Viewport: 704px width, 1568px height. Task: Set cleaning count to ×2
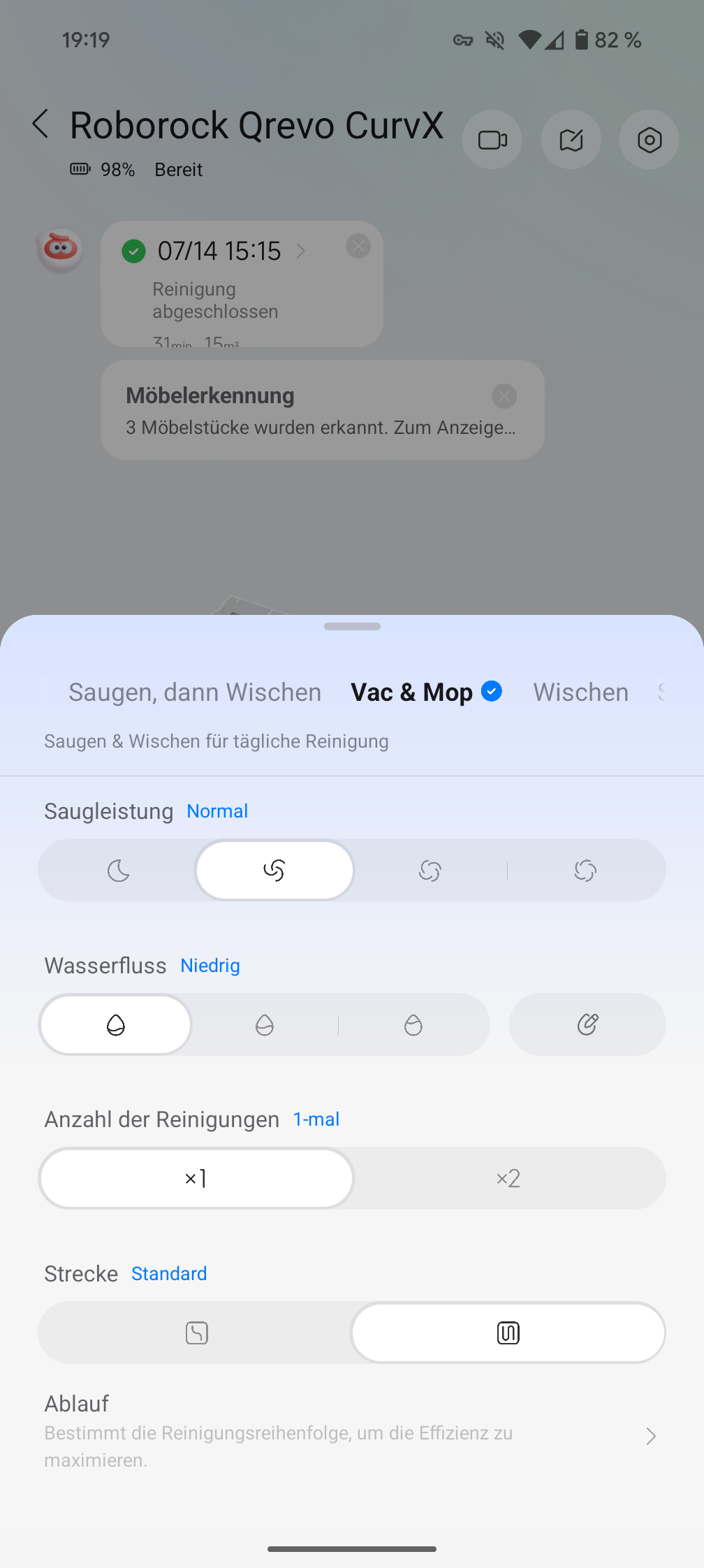click(508, 1179)
